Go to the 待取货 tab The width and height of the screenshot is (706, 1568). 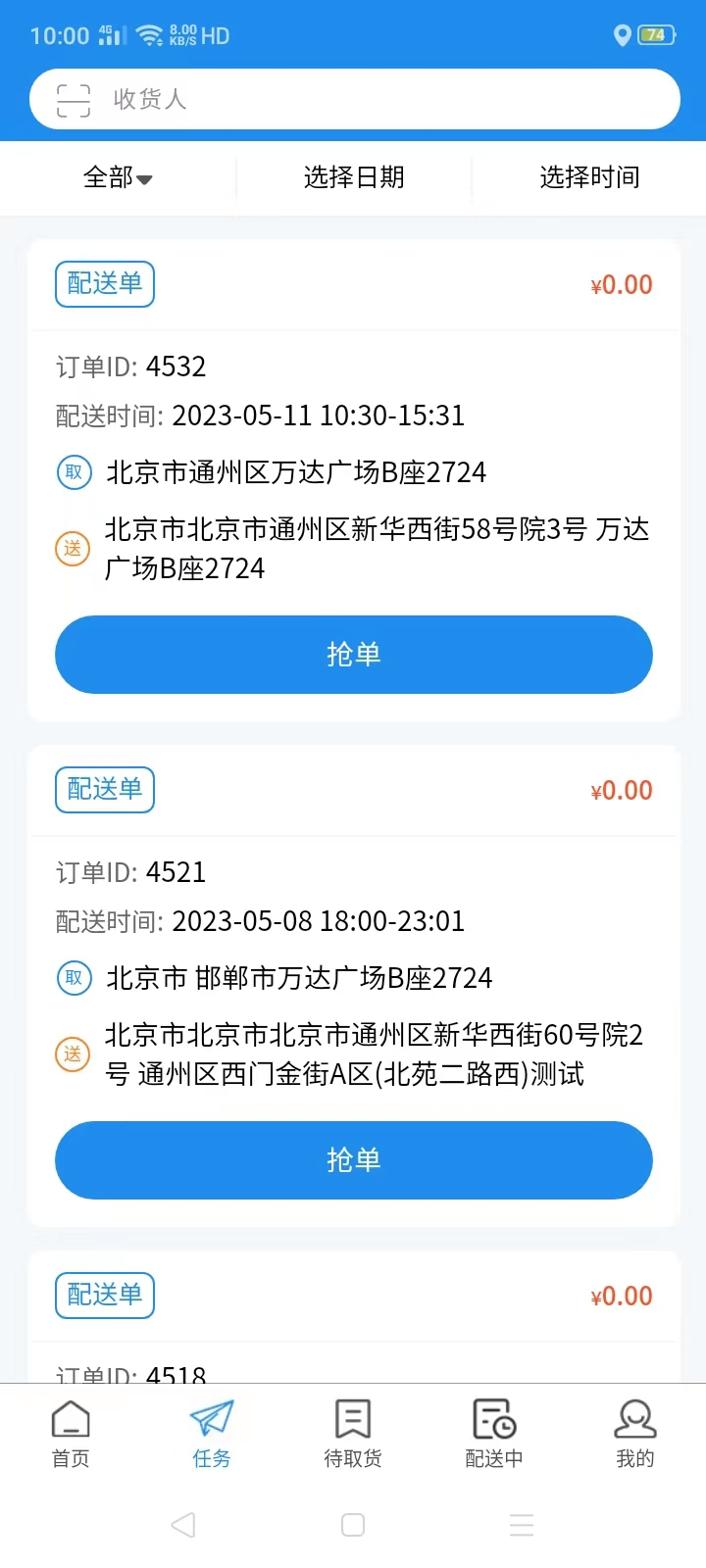click(x=353, y=1433)
